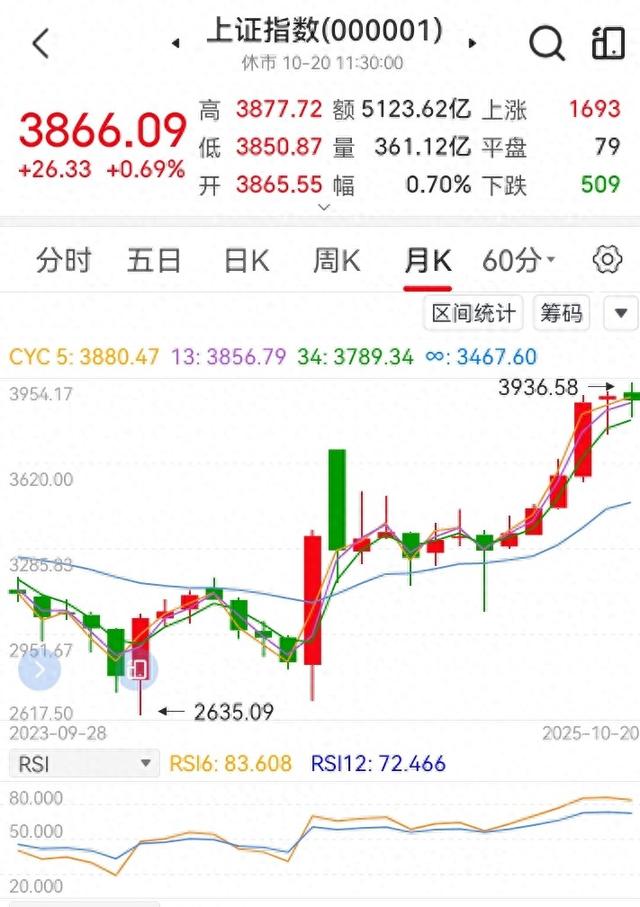This screenshot has height=907, width=640.
Task: Open the search magnifier icon
Action: pyautogui.click(x=546, y=44)
